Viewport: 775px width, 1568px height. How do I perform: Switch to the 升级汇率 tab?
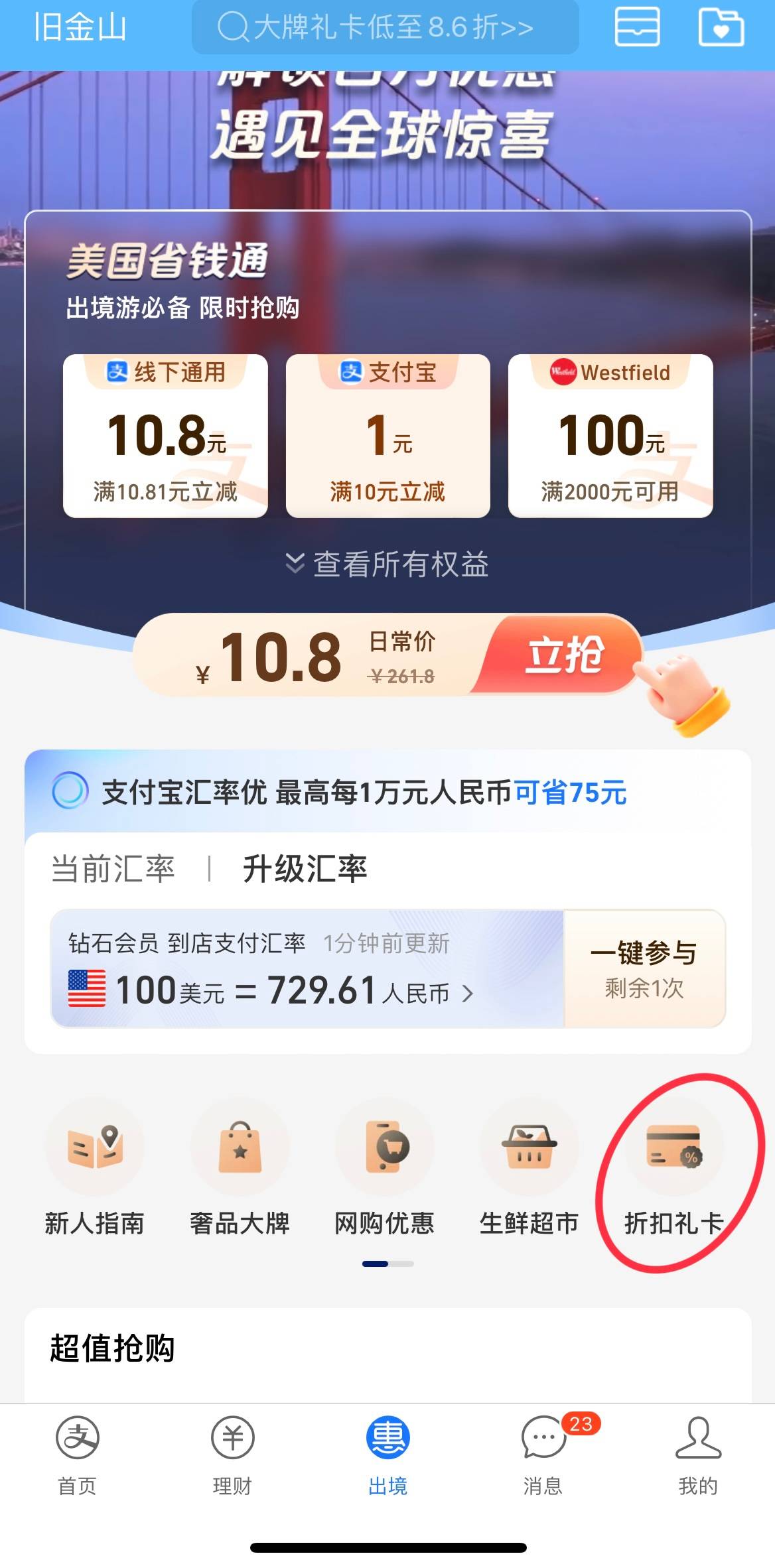pyautogui.click(x=305, y=869)
